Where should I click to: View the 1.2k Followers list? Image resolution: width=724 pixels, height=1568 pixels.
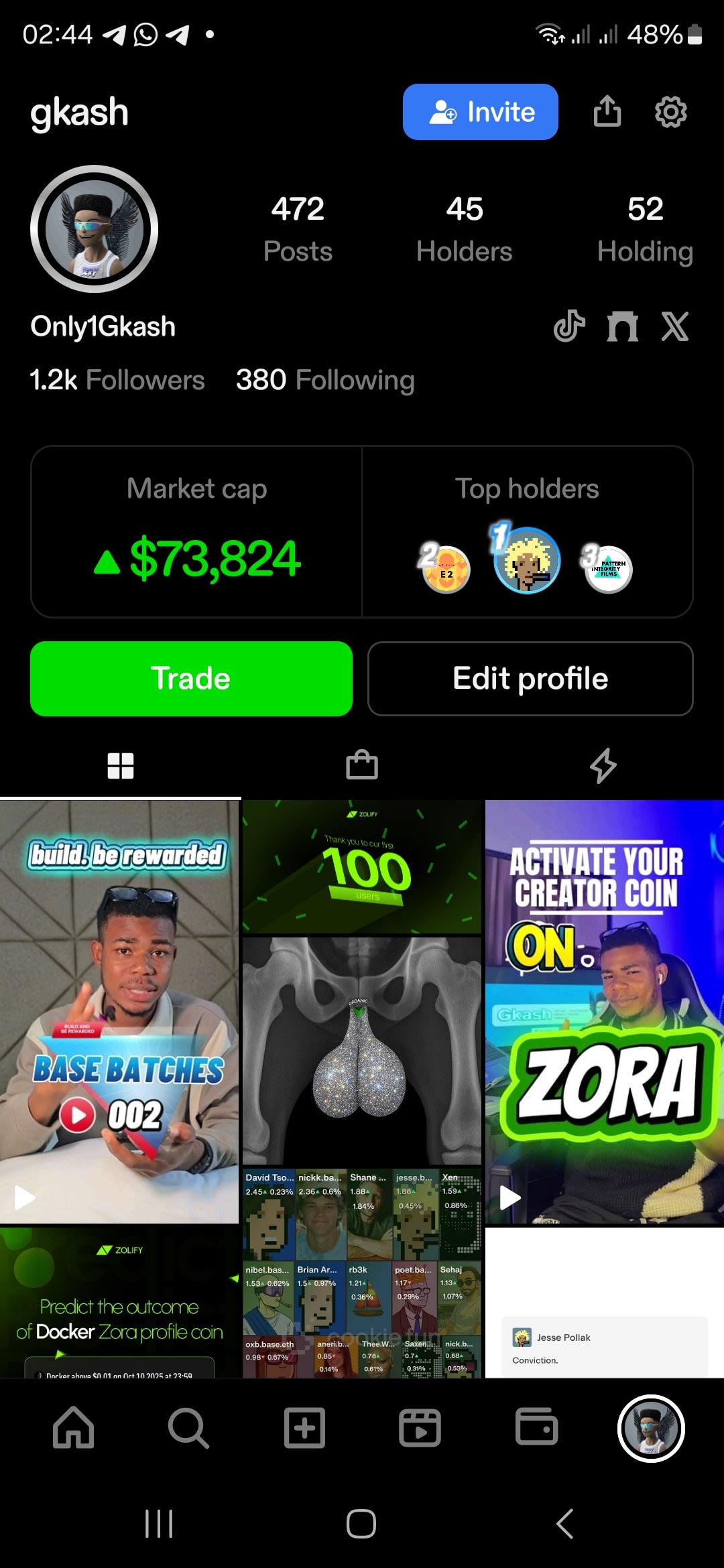tap(117, 380)
